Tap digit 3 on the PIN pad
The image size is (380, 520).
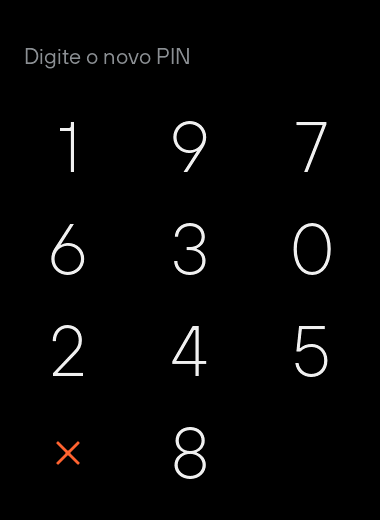[x=190, y=249]
